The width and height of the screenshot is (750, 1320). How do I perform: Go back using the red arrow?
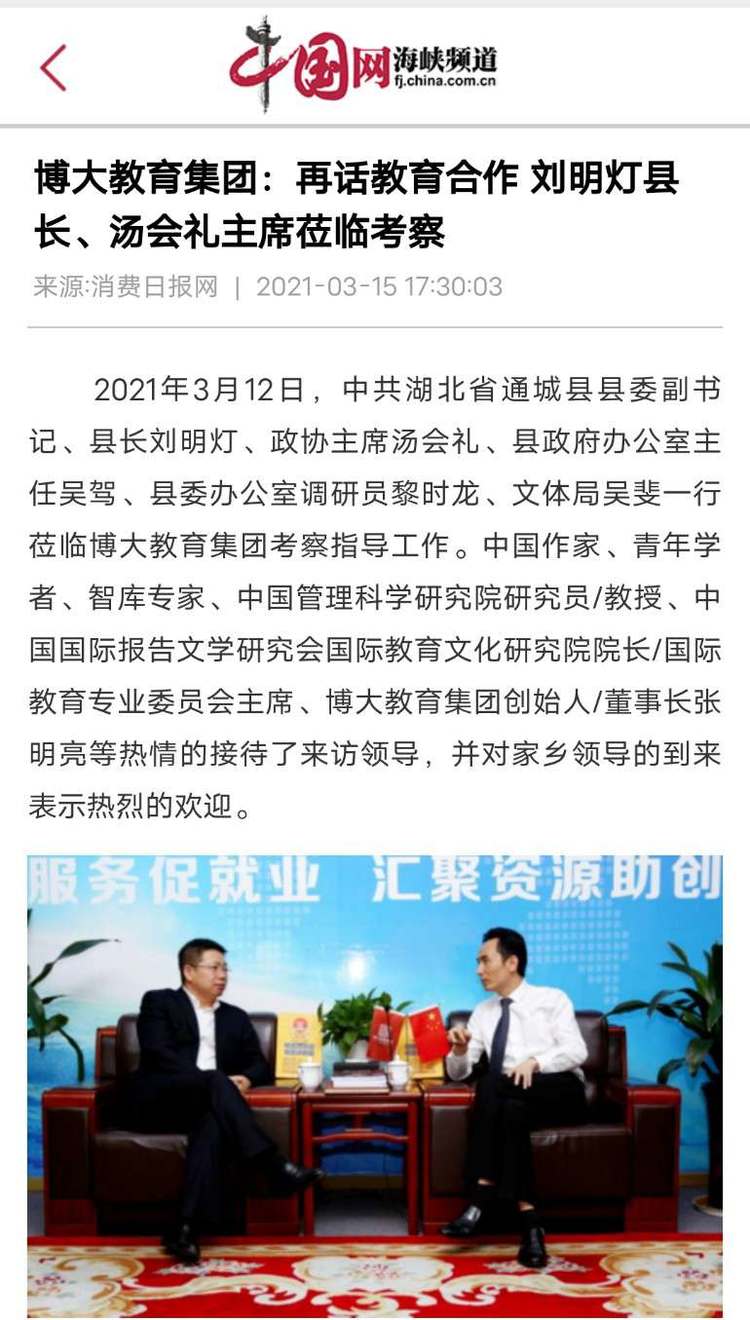54,68
